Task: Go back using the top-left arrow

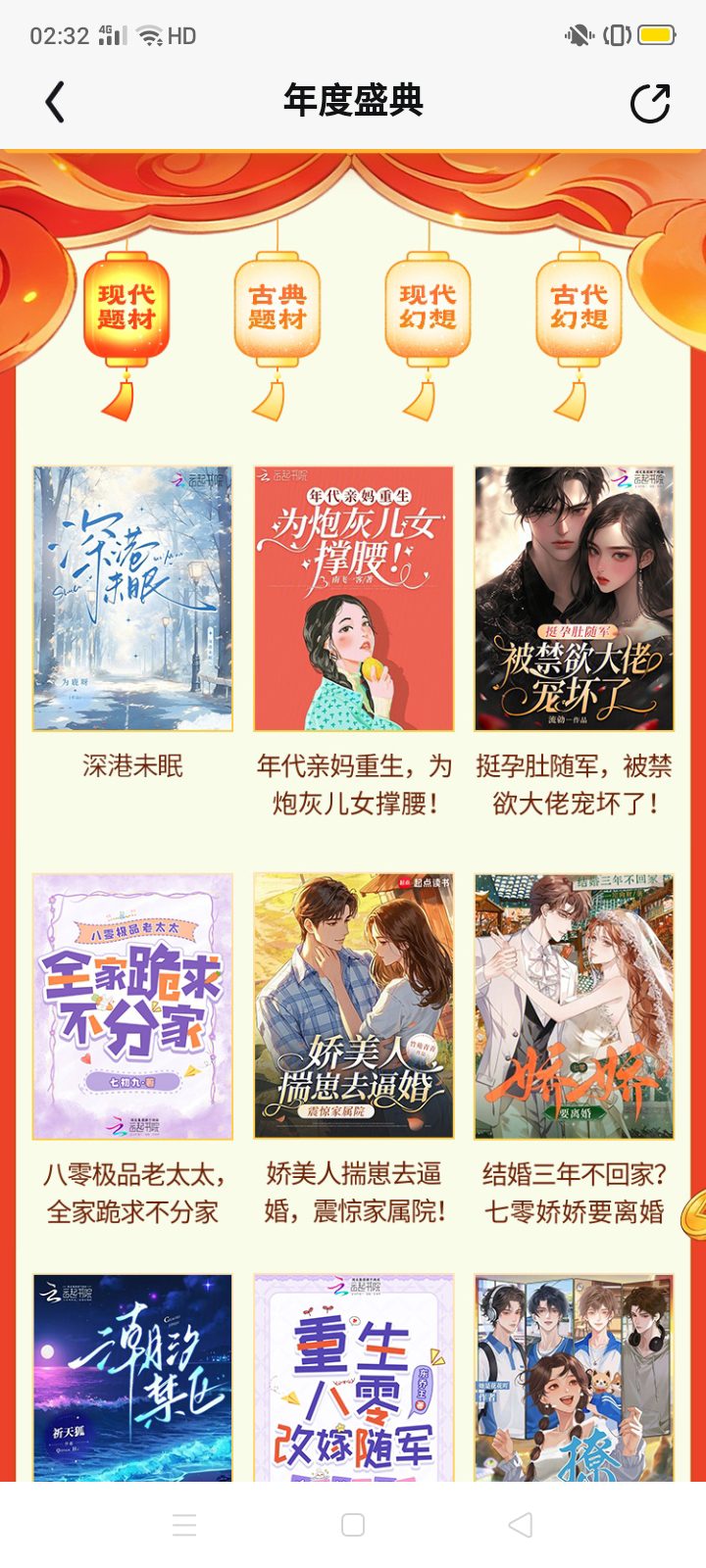Action: (55, 102)
